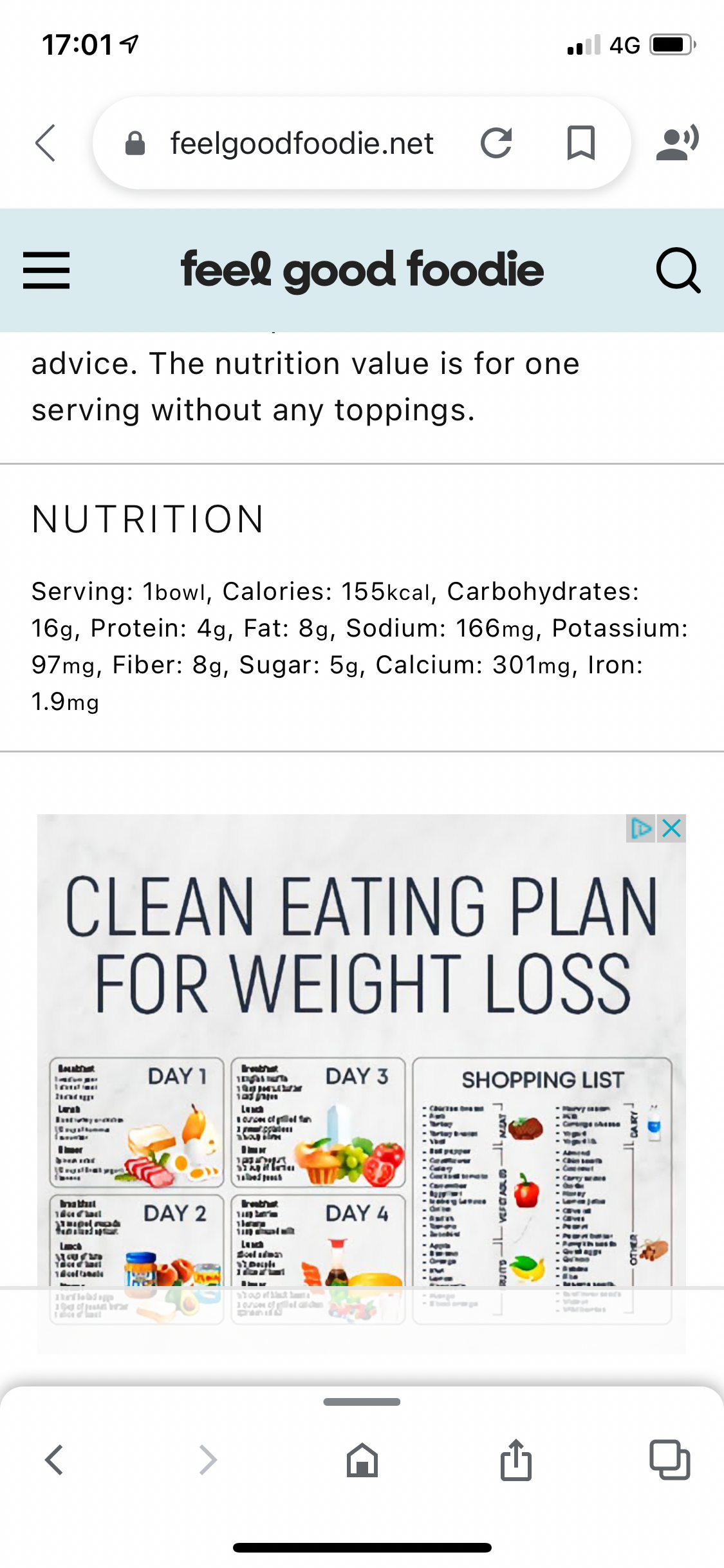This screenshot has width=724, height=1568.
Task: Go back with the top browser arrow
Action: (46, 143)
